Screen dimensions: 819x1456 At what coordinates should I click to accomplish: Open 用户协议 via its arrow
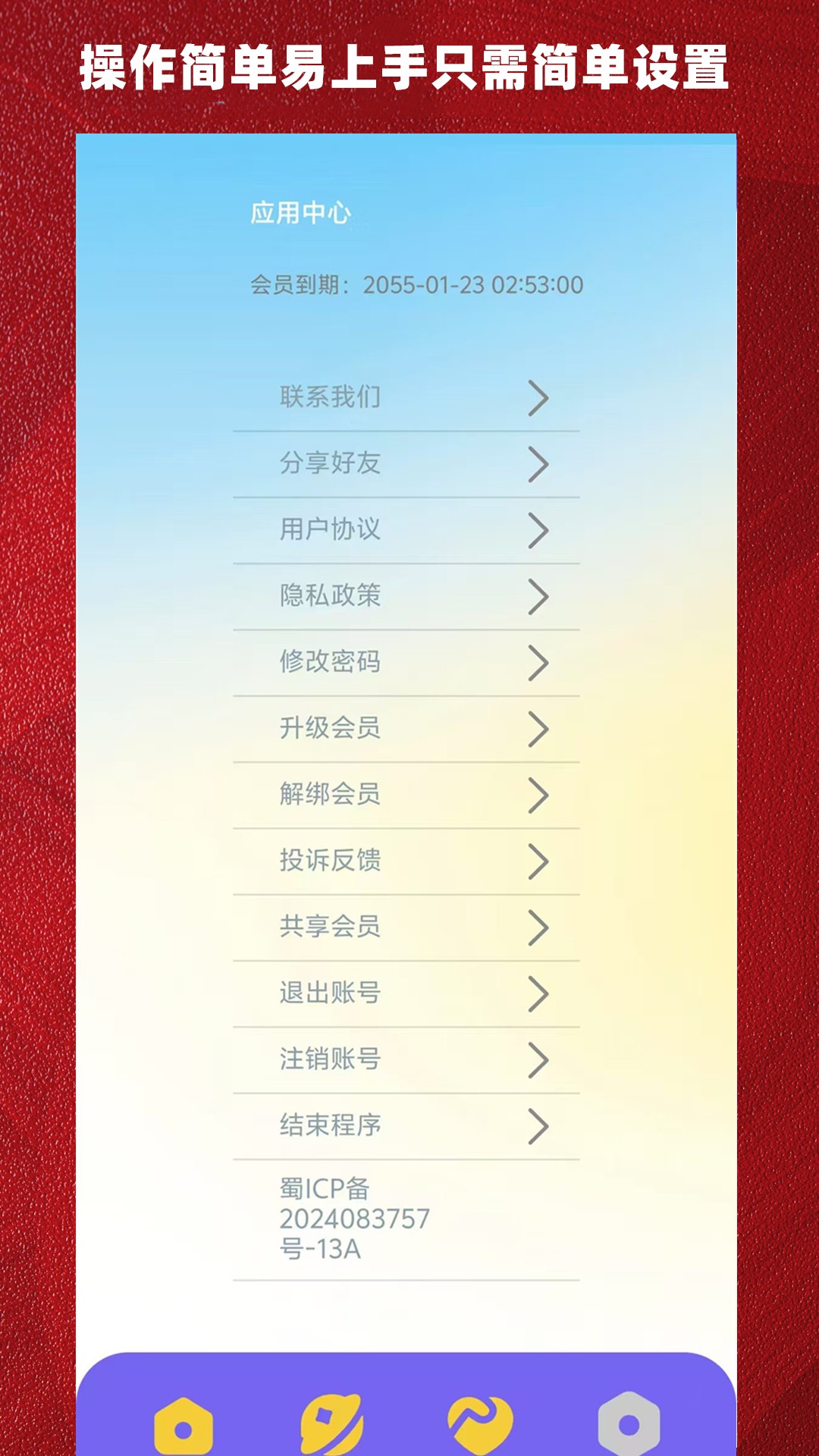[x=539, y=531]
